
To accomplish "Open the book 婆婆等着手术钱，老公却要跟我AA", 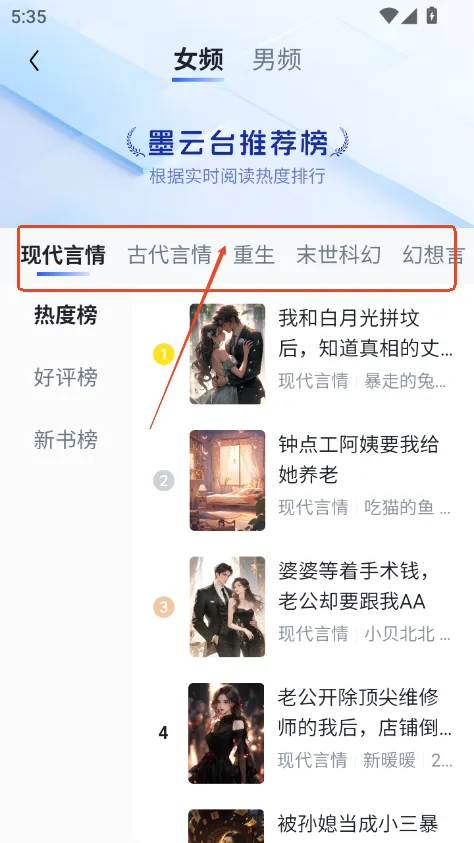I will tap(320, 606).
